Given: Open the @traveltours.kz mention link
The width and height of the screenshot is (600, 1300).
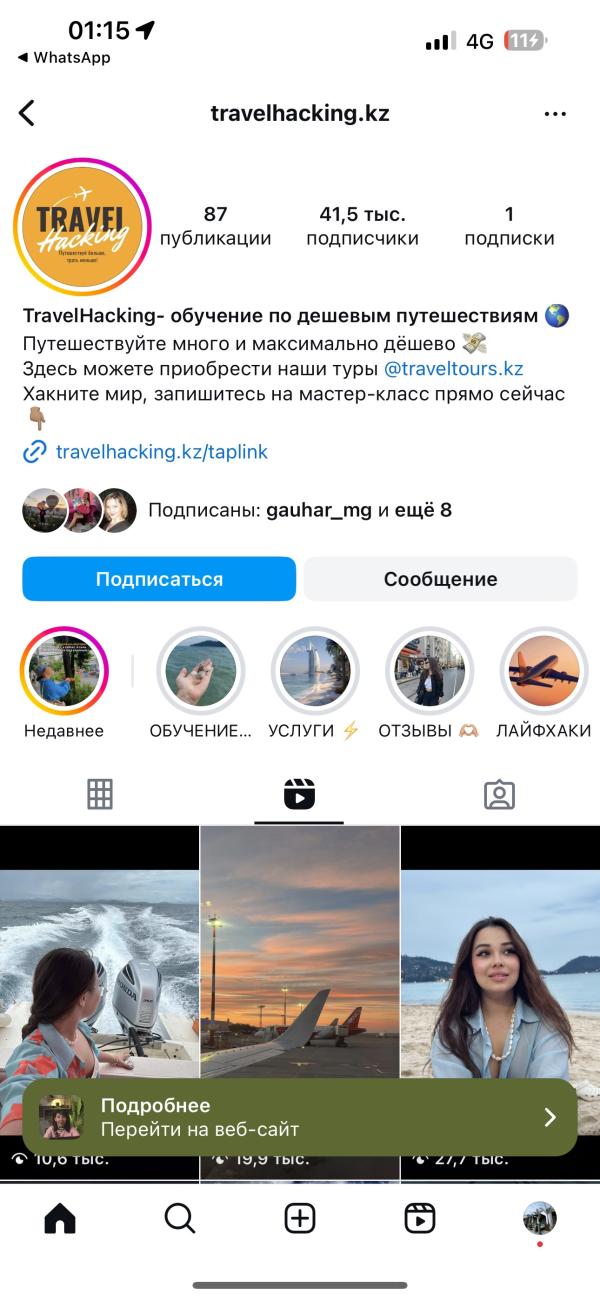Looking at the screenshot, I should [x=454, y=368].
